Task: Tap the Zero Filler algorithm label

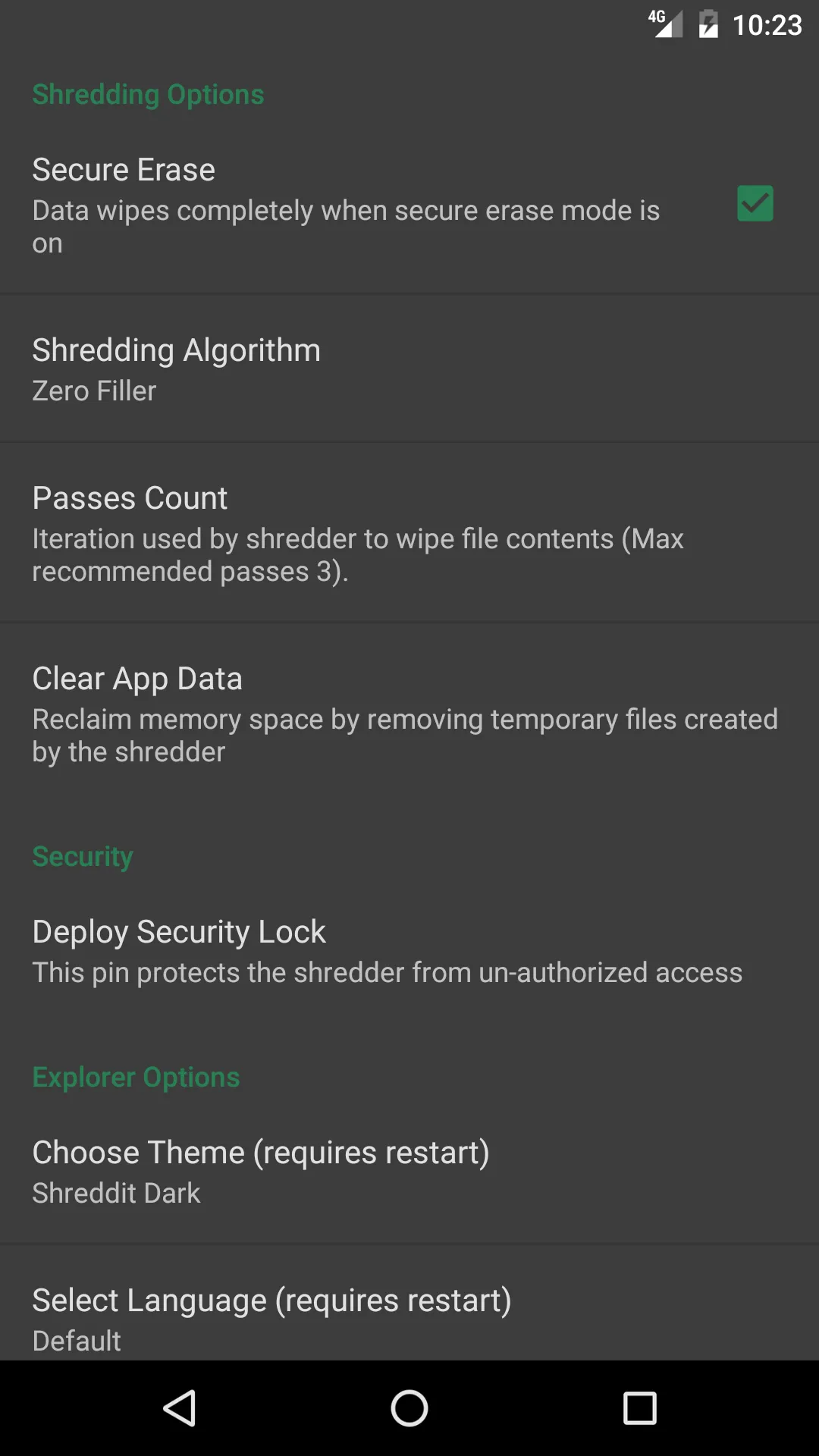Action: 93,391
